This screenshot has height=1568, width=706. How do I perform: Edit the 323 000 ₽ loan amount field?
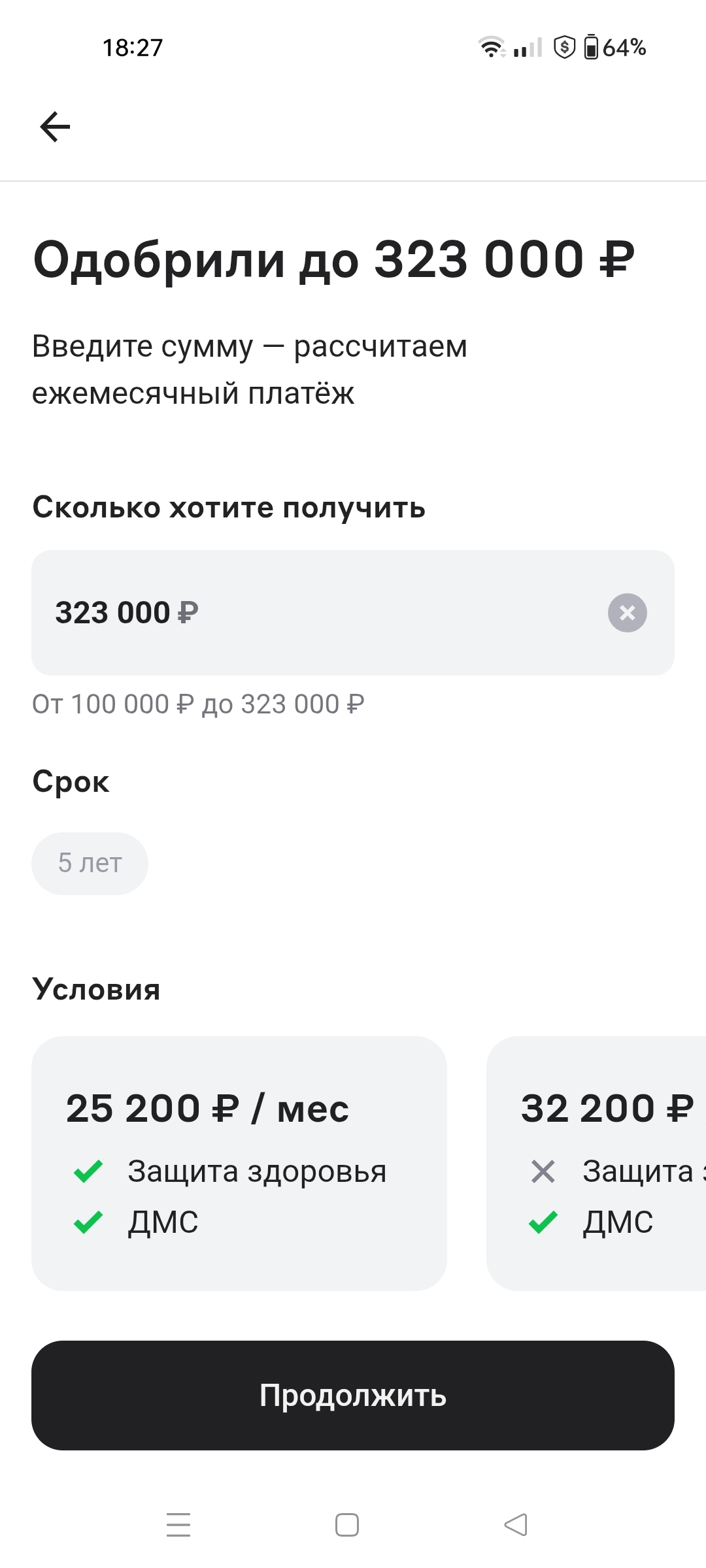[314, 613]
